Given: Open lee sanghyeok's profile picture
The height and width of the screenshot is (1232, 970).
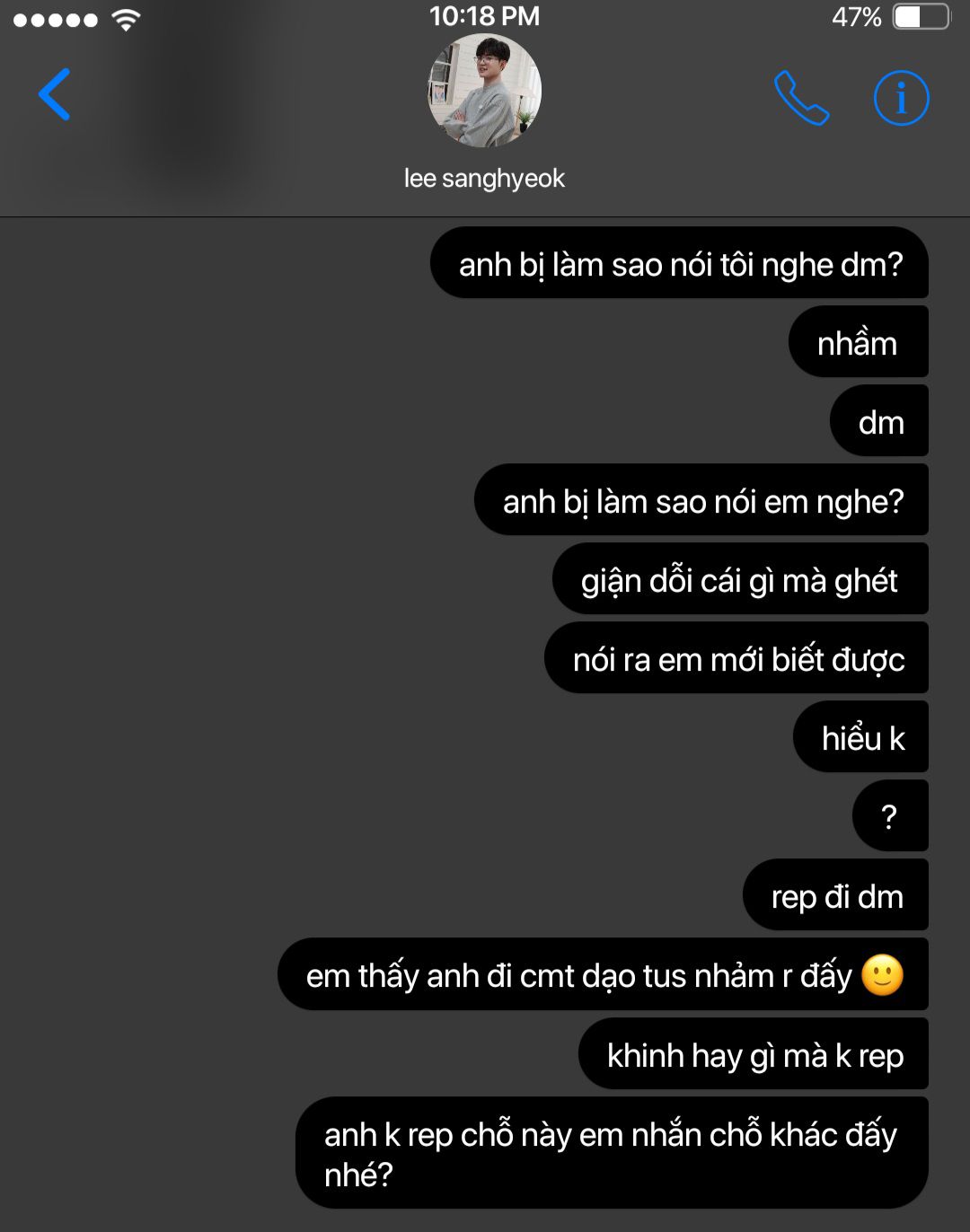Looking at the screenshot, I should point(484,92).
